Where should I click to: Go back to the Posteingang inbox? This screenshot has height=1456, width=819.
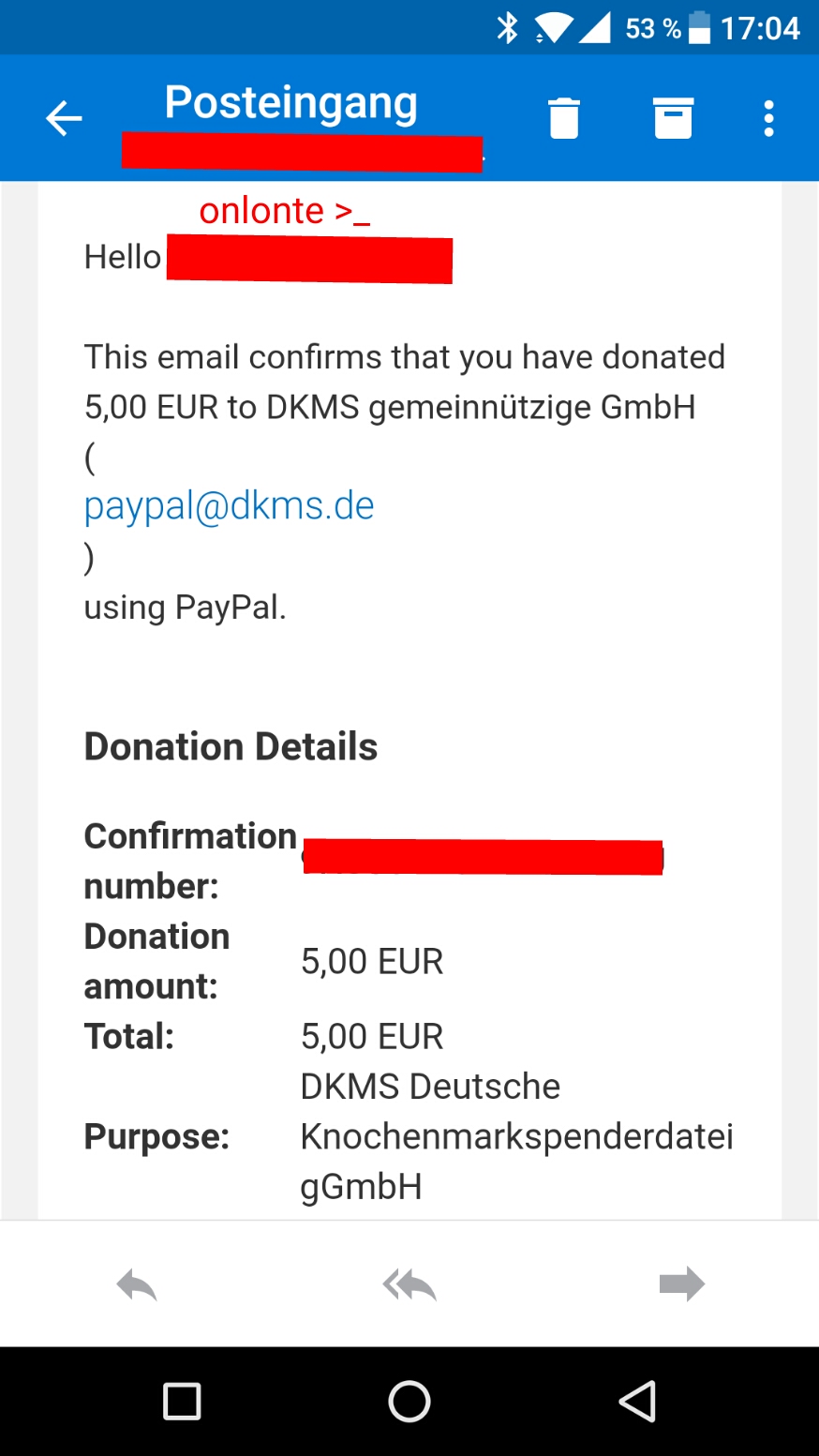tap(64, 119)
